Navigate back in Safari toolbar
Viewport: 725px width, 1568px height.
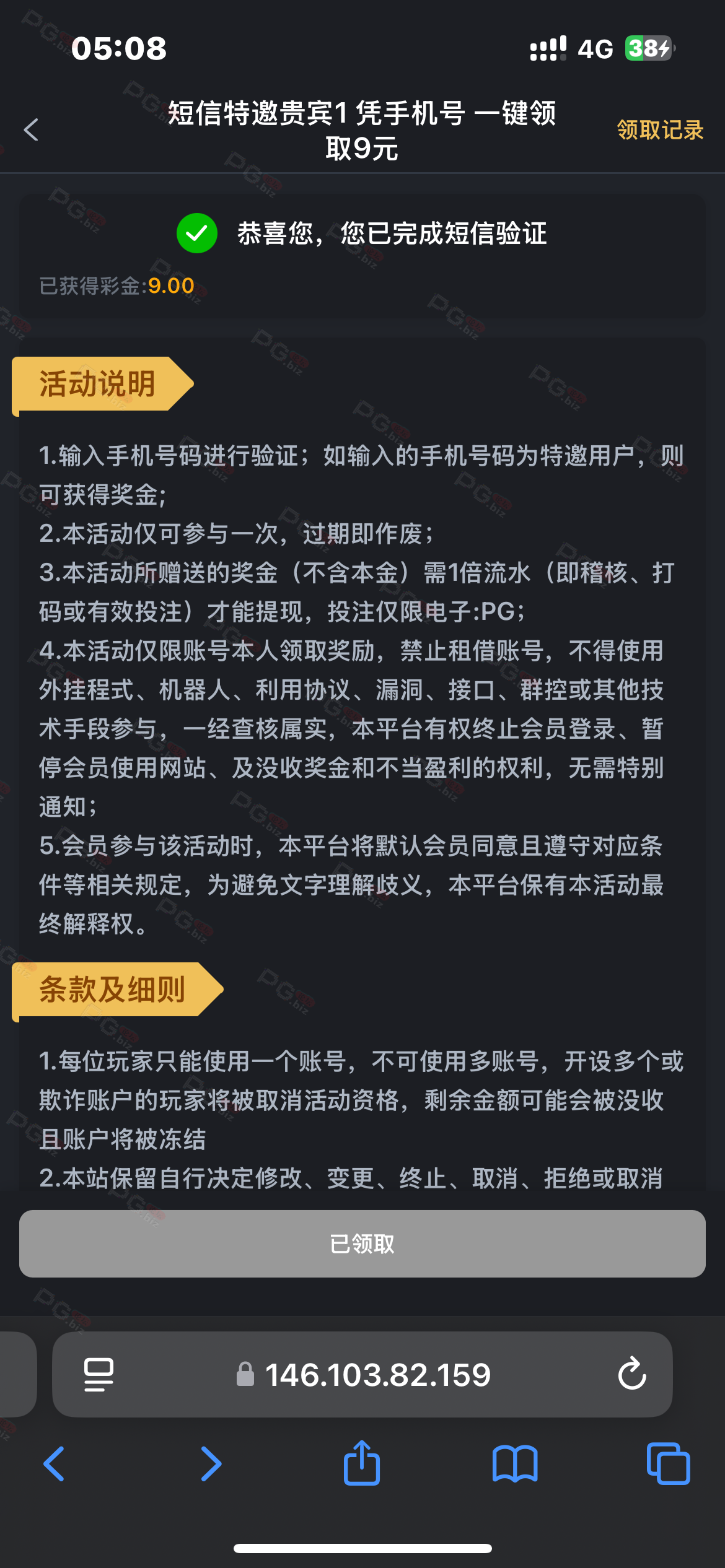click(x=54, y=1463)
